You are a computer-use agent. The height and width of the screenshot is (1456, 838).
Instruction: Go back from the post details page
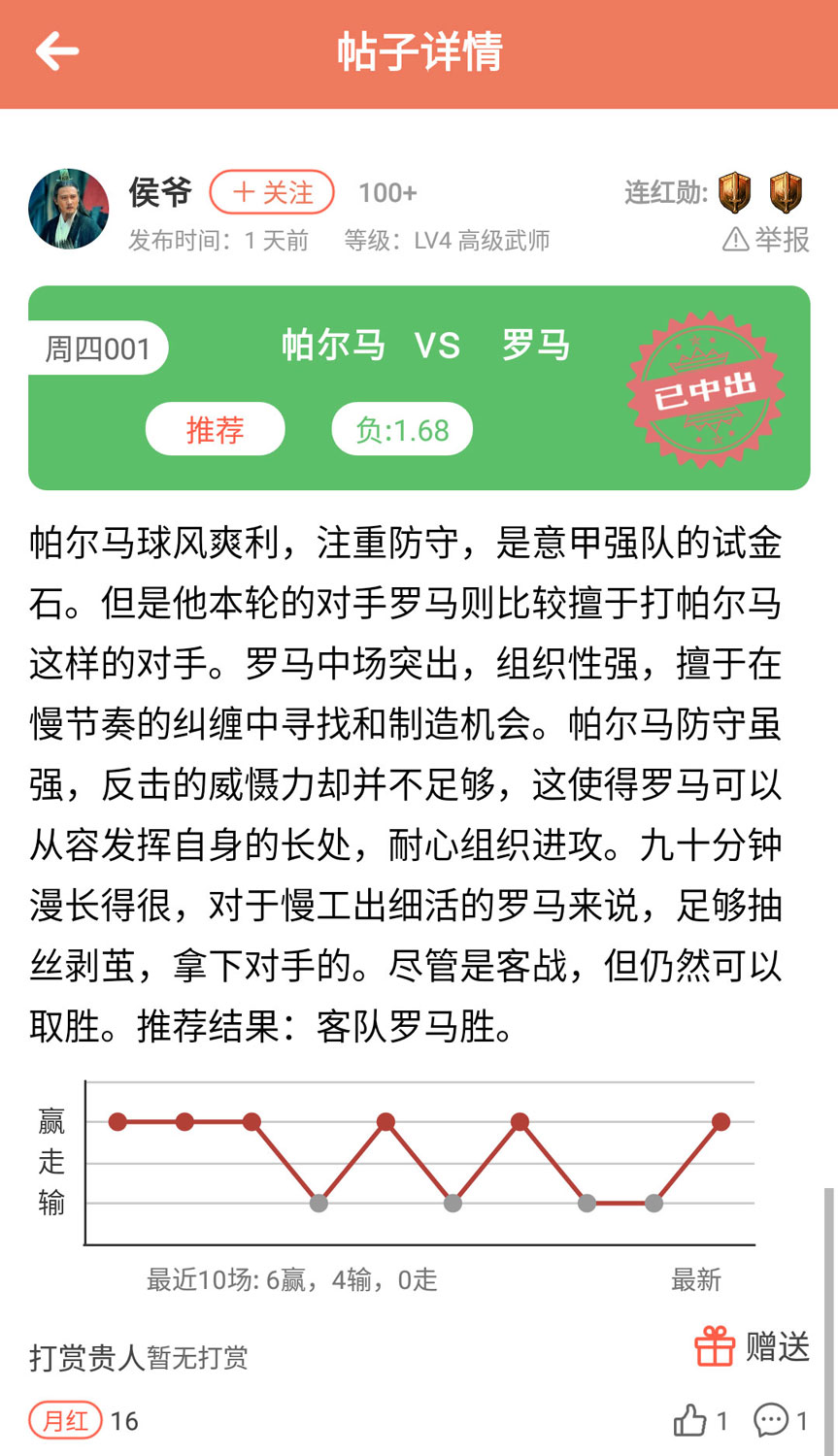56,51
